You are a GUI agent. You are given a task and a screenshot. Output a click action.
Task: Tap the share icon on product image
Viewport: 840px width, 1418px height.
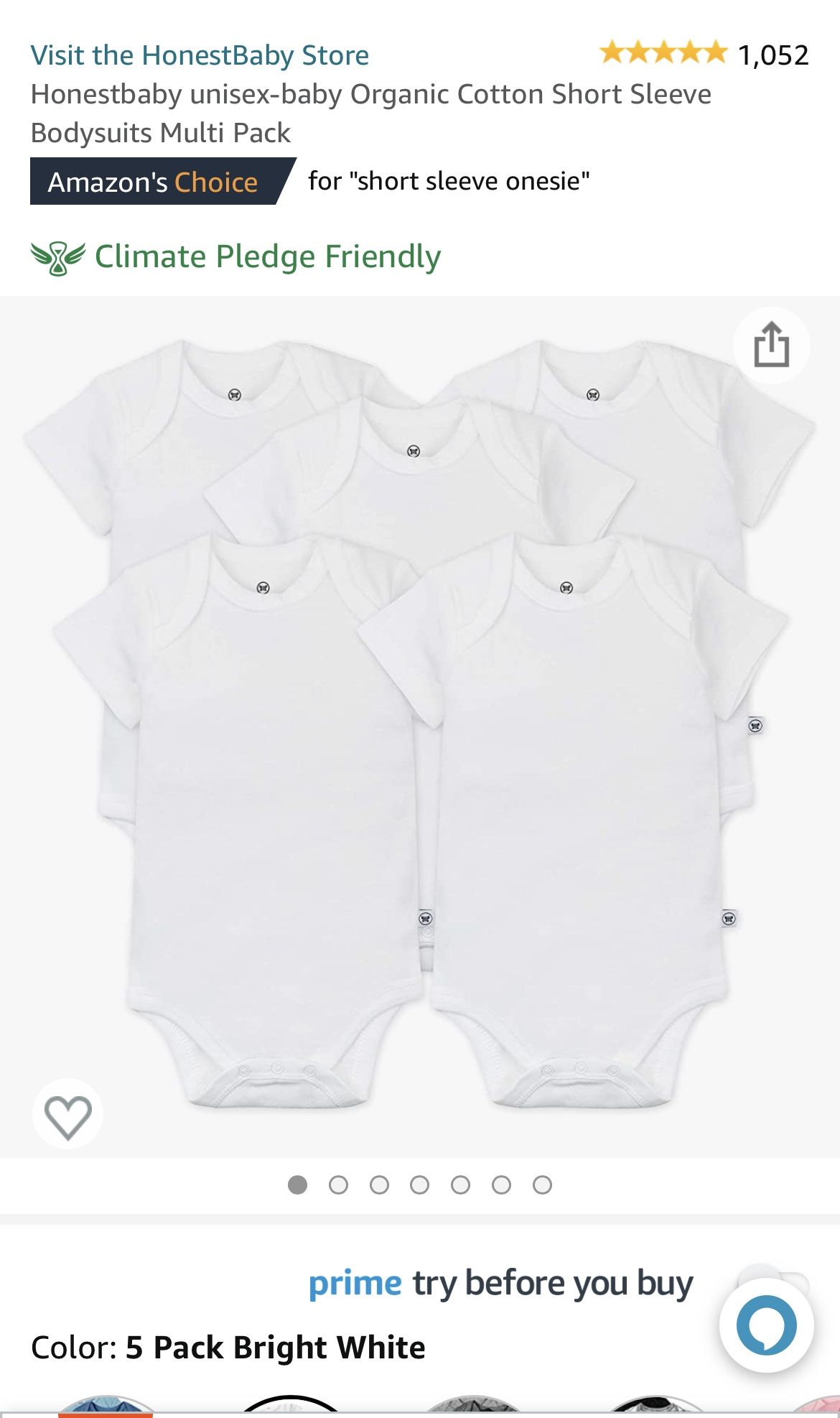pos(772,344)
